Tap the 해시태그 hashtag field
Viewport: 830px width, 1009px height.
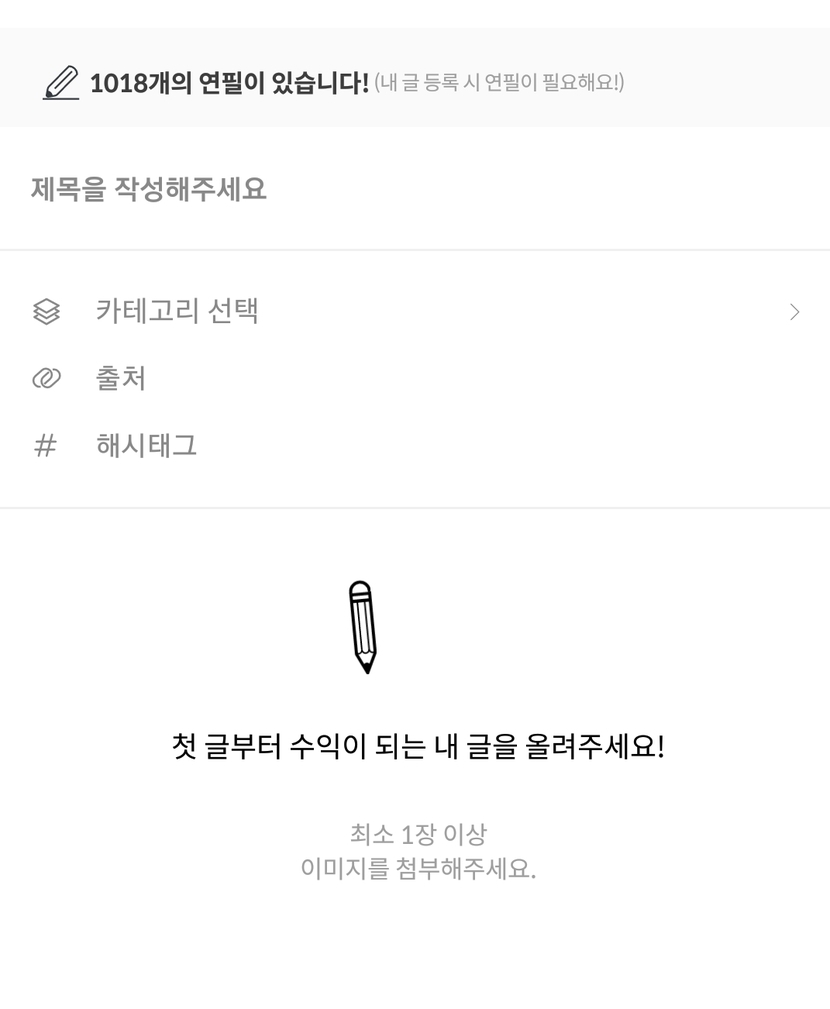pyautogui.click(x=415, y=445)
